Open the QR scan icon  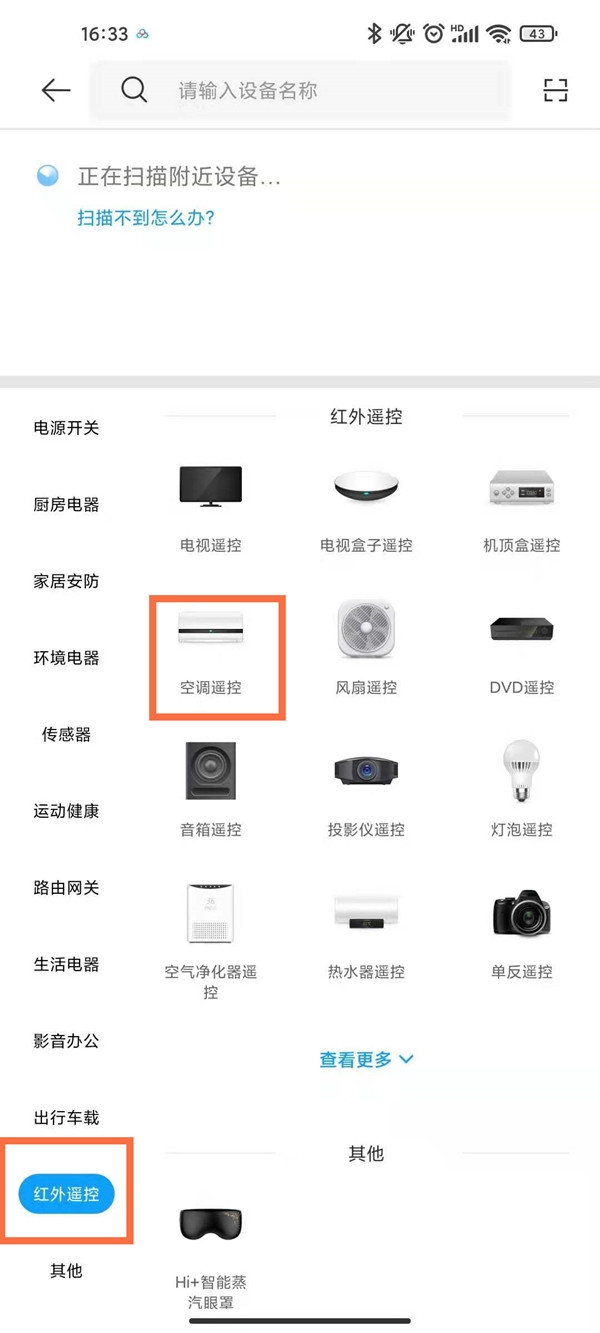click(555, 90)
